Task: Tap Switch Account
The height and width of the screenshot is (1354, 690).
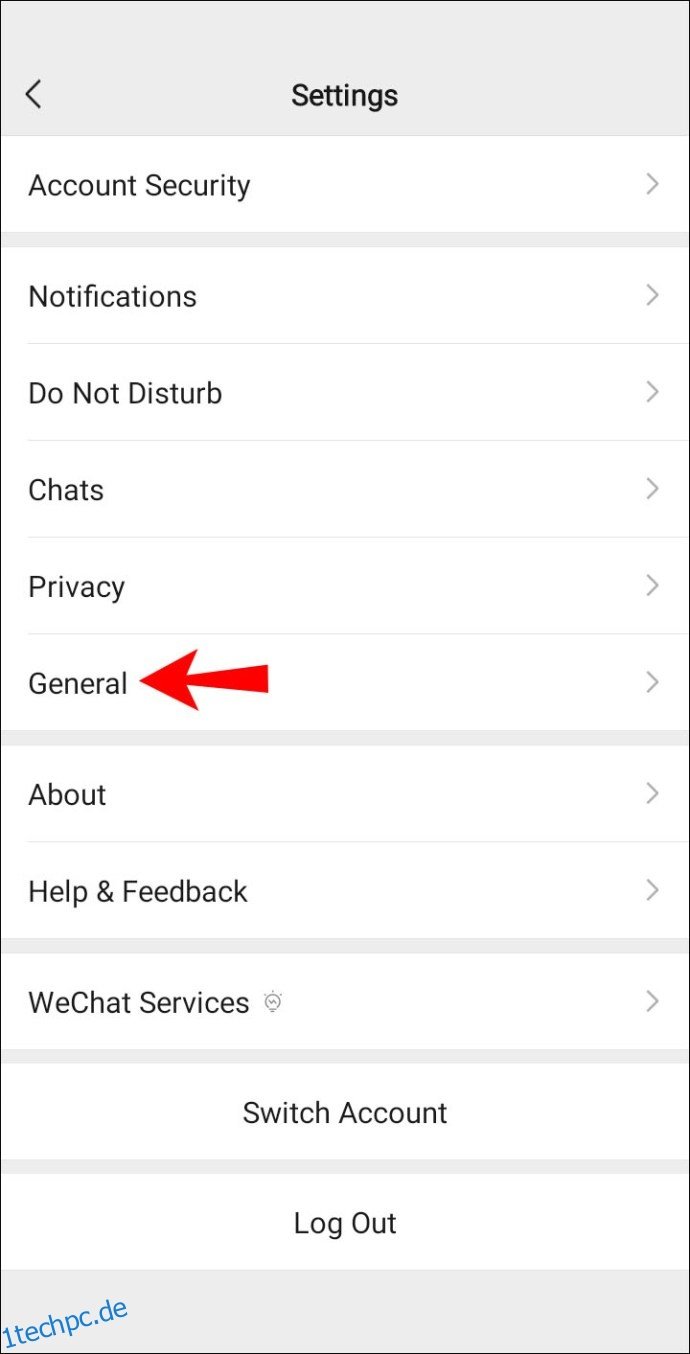Action: (345, 1112)
